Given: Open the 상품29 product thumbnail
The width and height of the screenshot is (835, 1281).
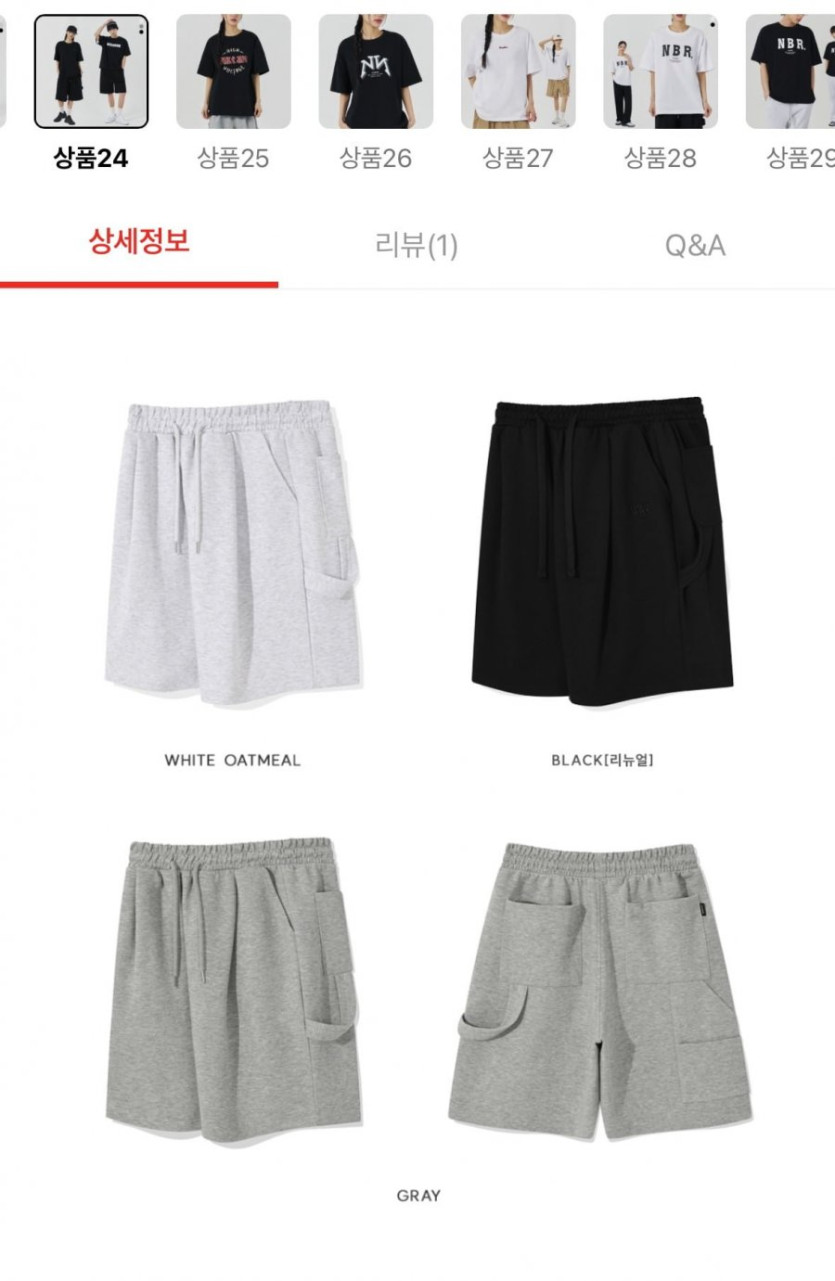Looking at the screenshot, I should [x=792, y=71].
